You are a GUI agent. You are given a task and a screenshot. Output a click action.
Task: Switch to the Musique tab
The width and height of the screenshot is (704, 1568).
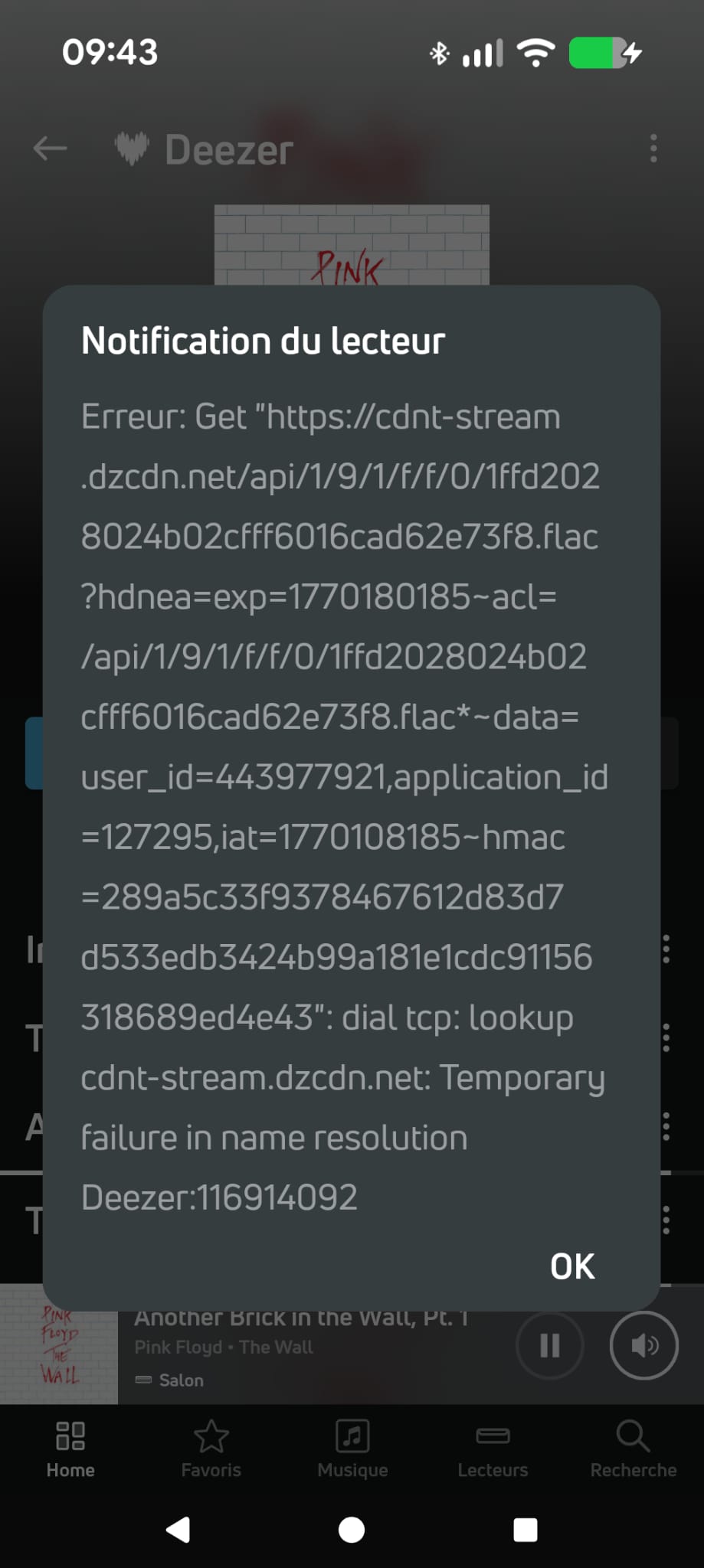coord(352,1449)
